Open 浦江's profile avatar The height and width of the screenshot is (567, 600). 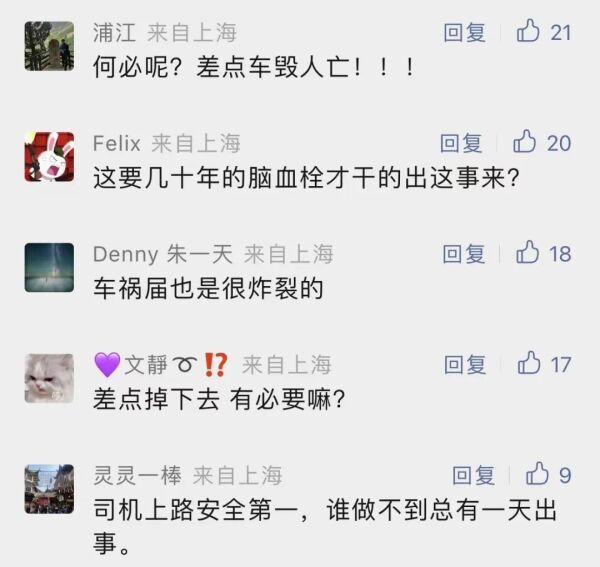pyautogui.click(x=49, y=46)
